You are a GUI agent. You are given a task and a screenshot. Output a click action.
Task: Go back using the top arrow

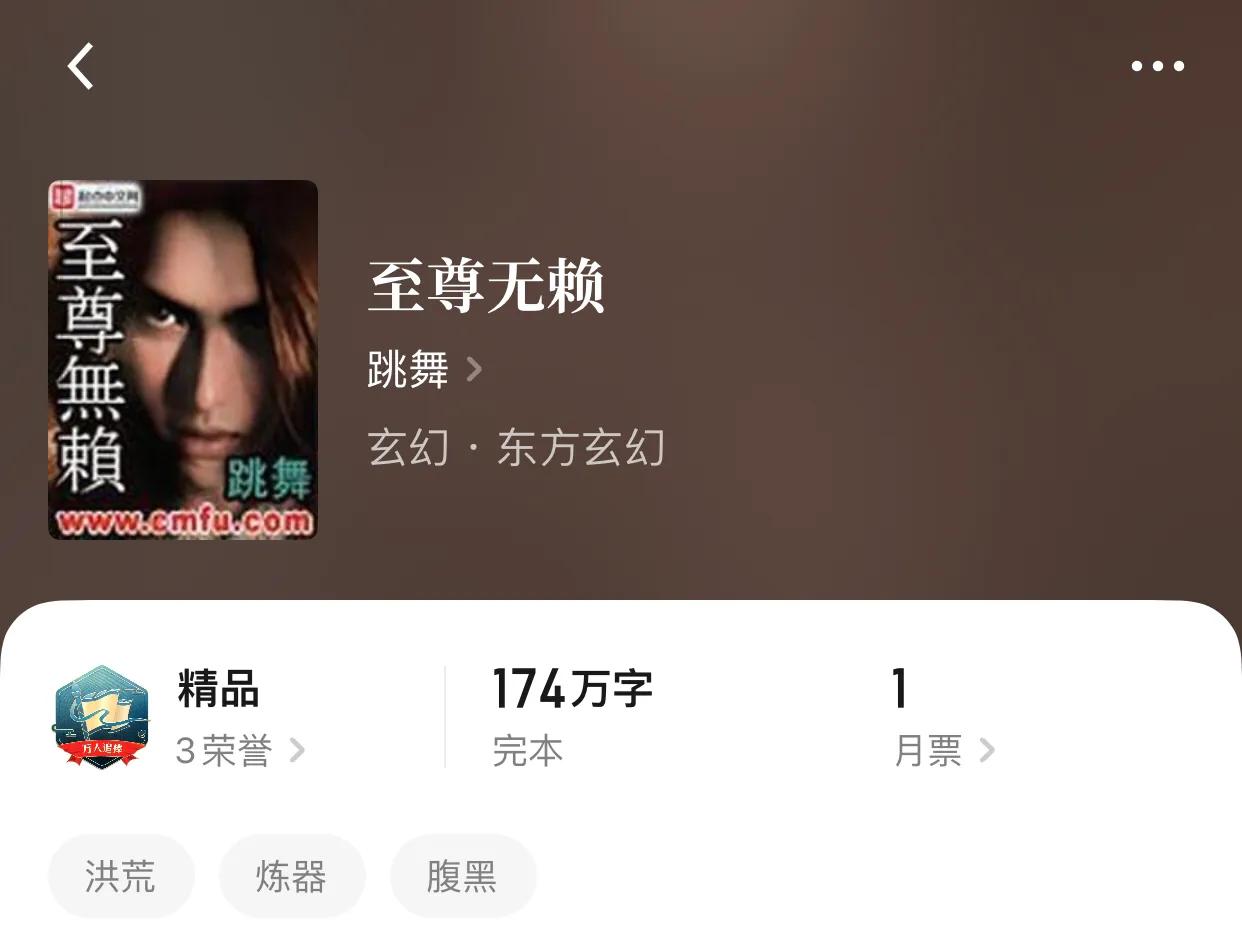pos(81,67)
